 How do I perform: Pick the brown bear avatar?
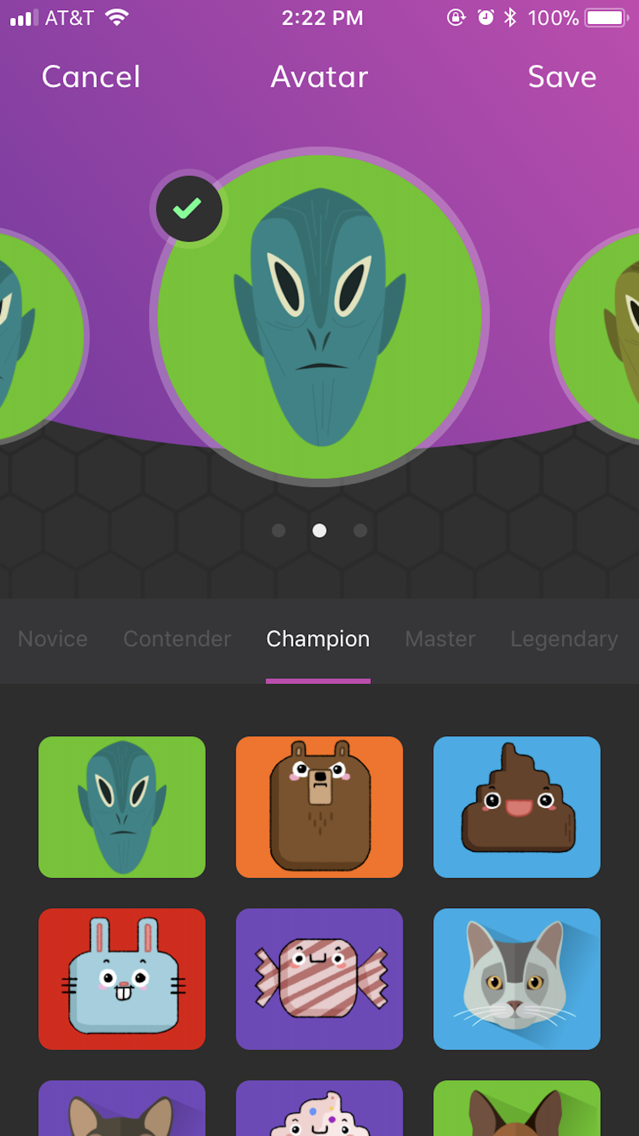(x=319, y=807)
